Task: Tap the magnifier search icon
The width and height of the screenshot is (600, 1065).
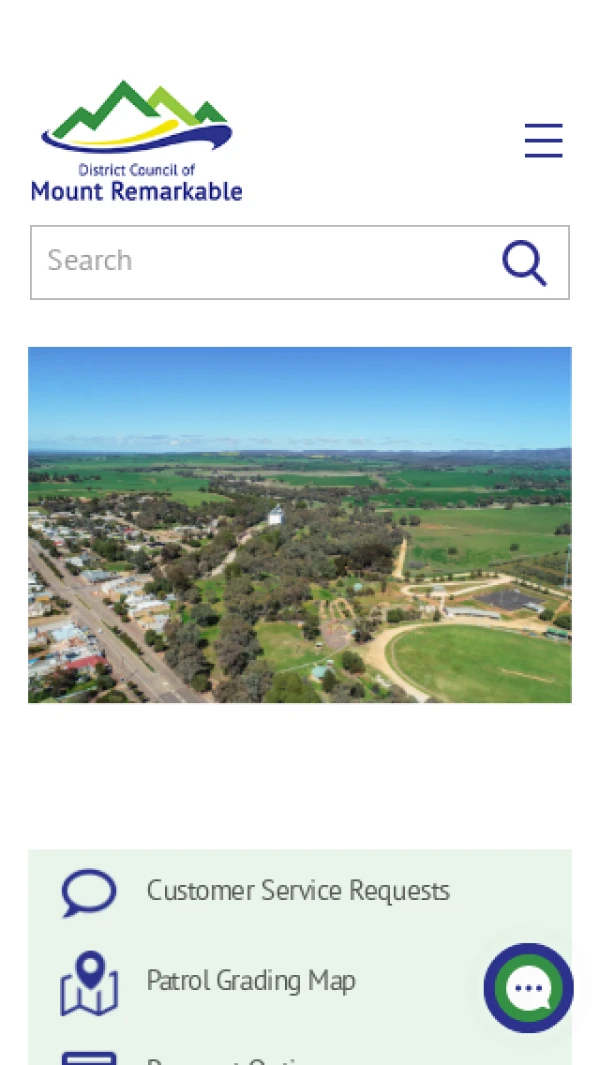Action: (524, 262)
